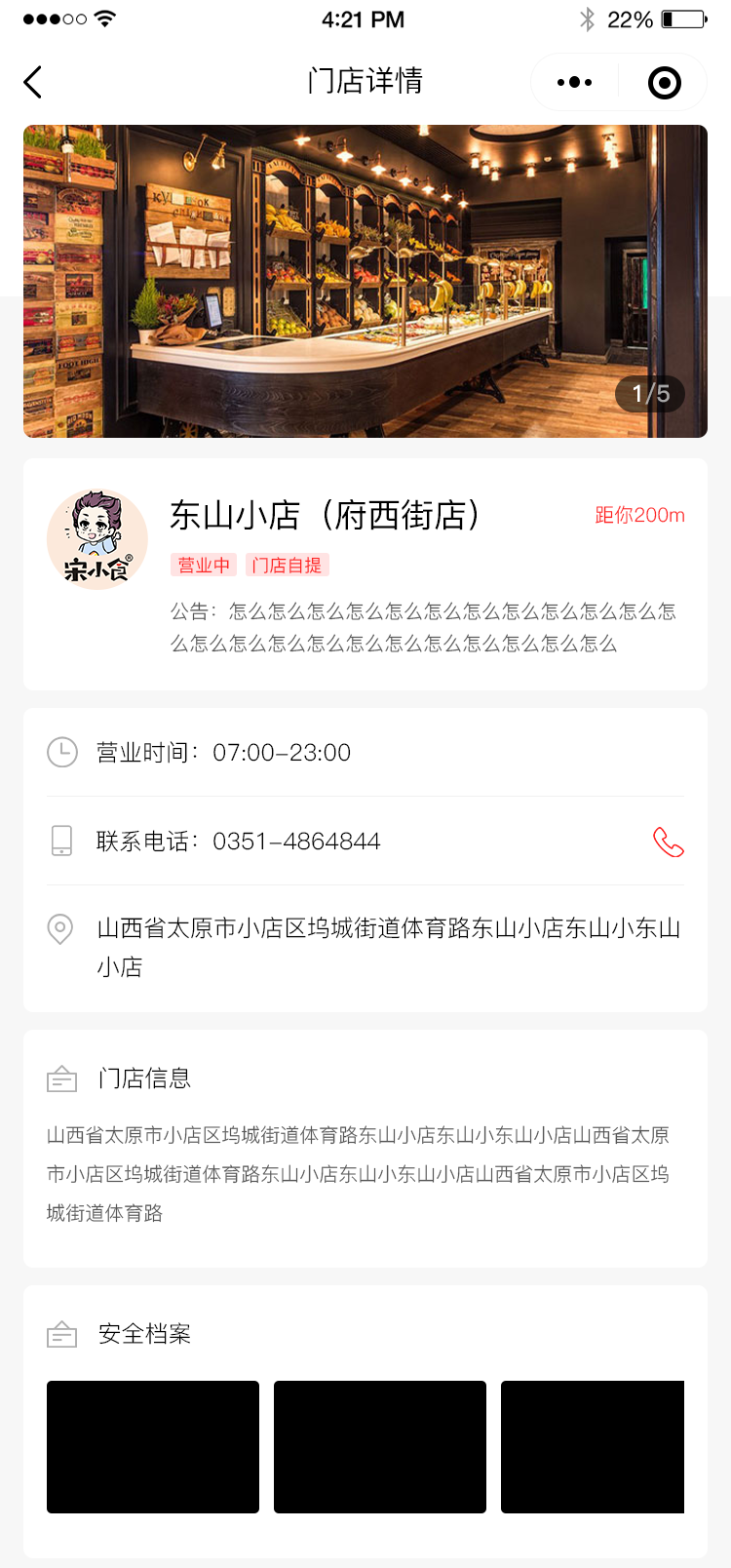Screen dimensions: 731x1568
Task: View the second safety record image
Action: [380, 1447]
